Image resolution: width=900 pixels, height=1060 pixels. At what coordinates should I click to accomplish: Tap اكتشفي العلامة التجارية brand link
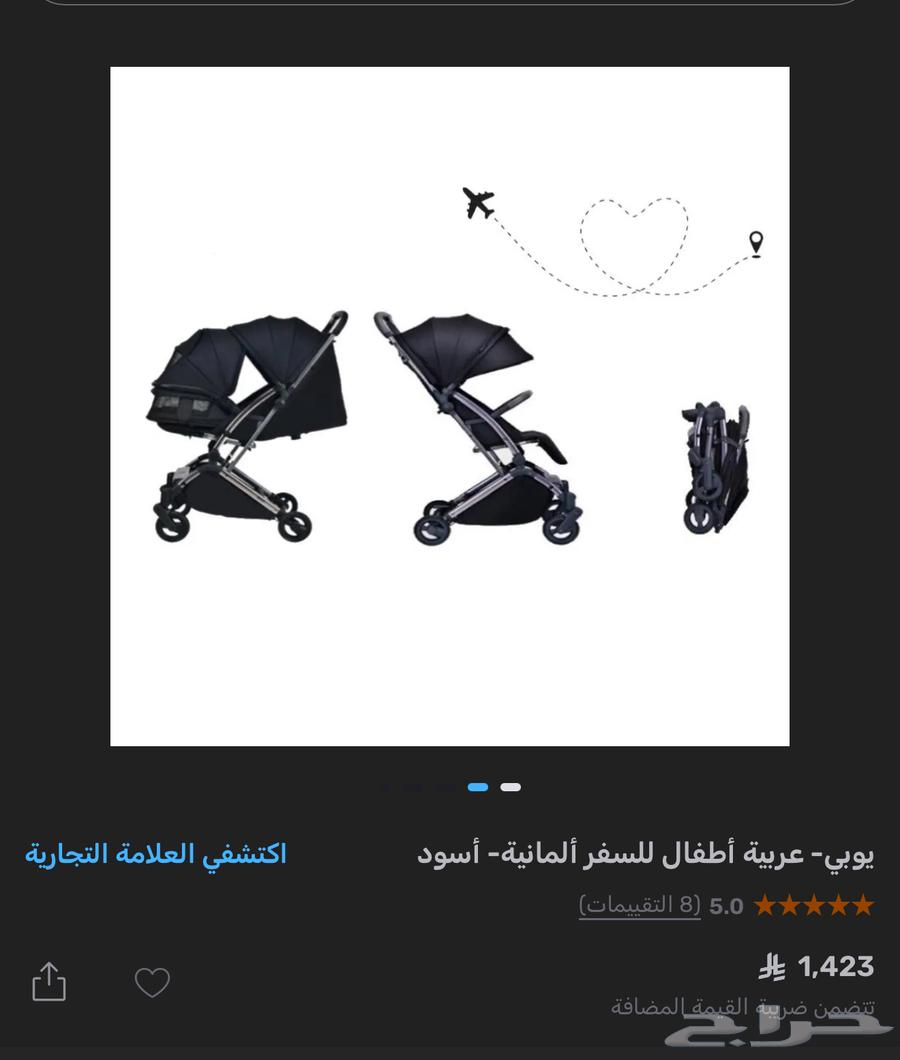click(x=156, y=853)
